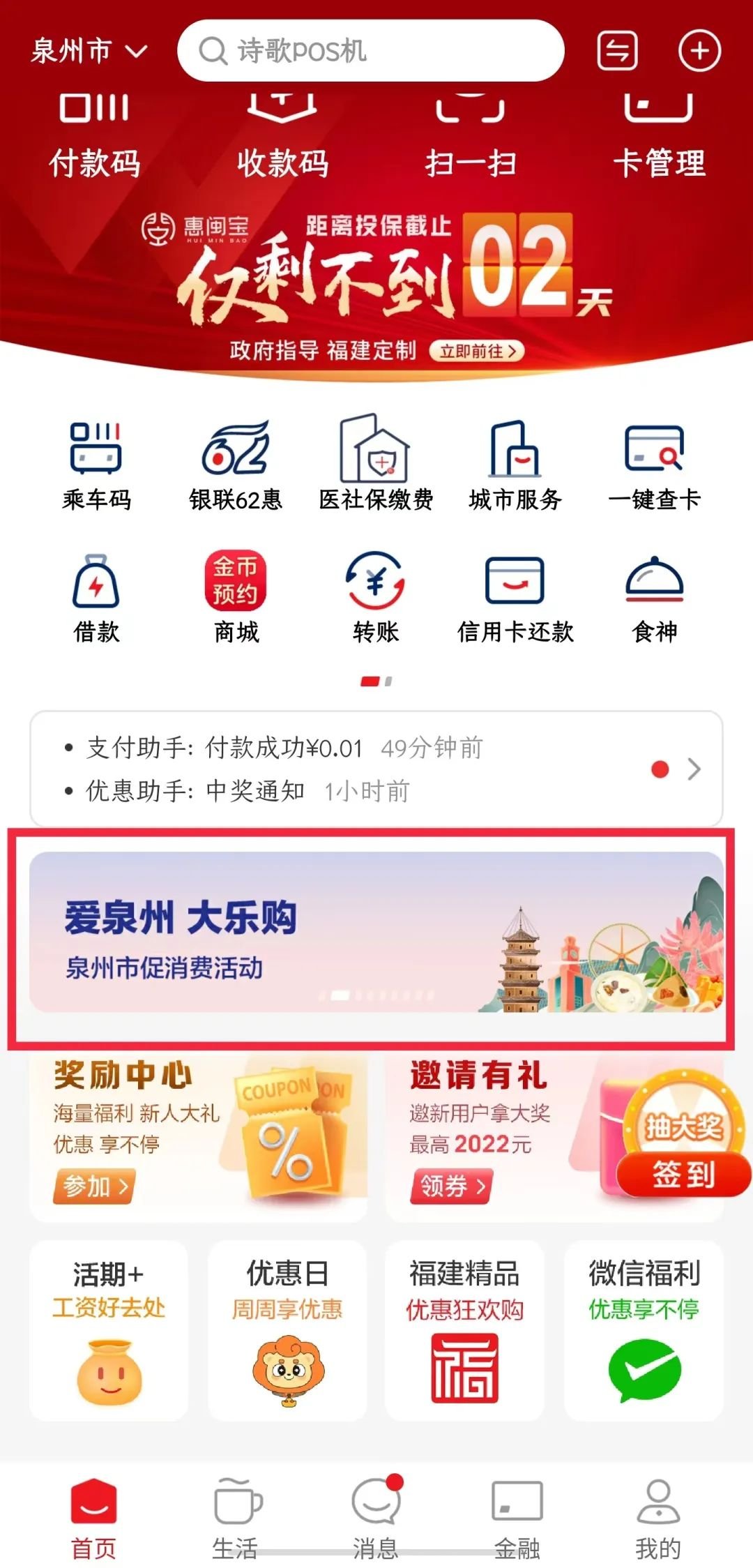Select 医社保缴费 service
The width and height of the screenshot is (753, 1568).
376,465
